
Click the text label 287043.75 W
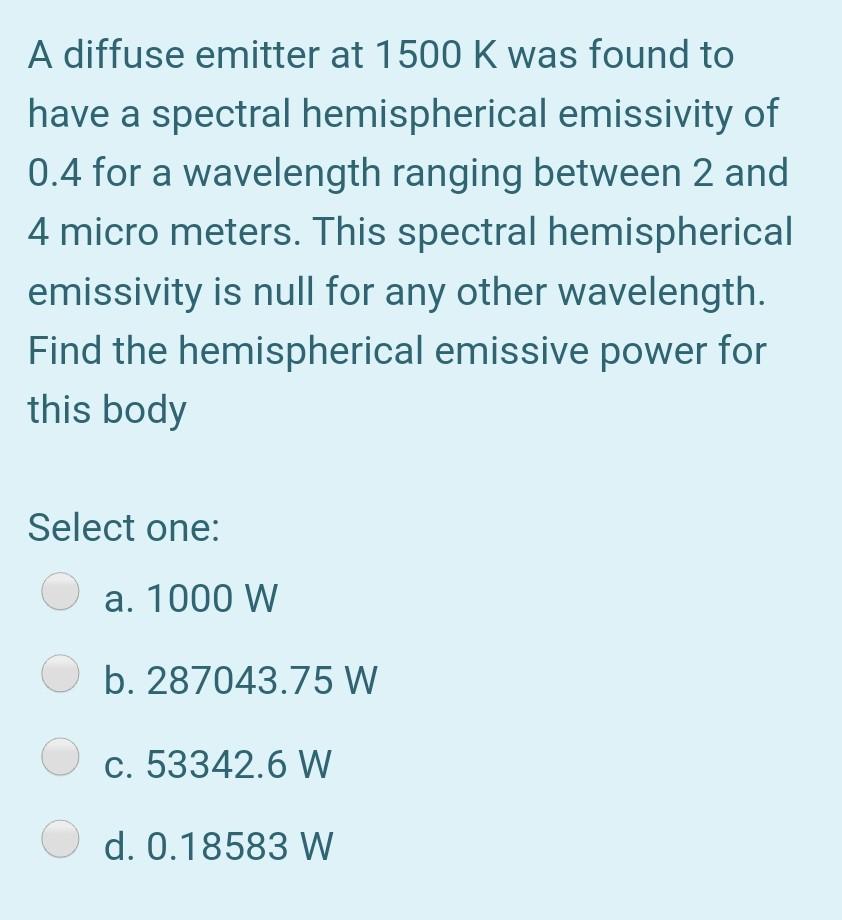coord(262,680)
